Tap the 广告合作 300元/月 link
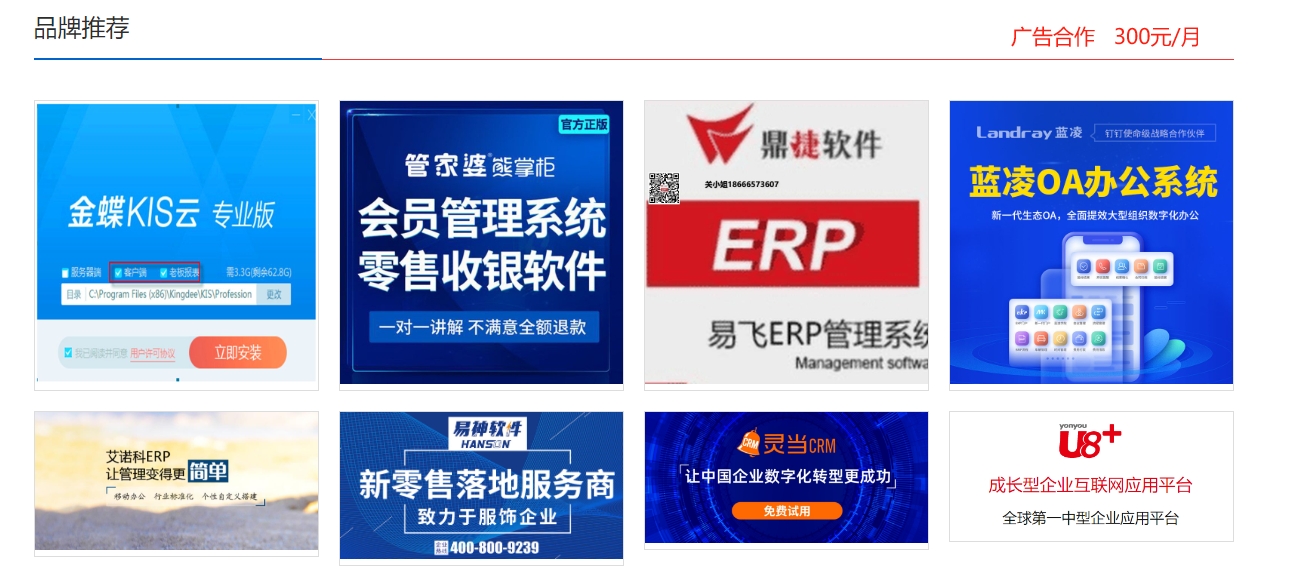Screen dimensions: 1312x585 pyautogui.click(x=1105, y=37)
